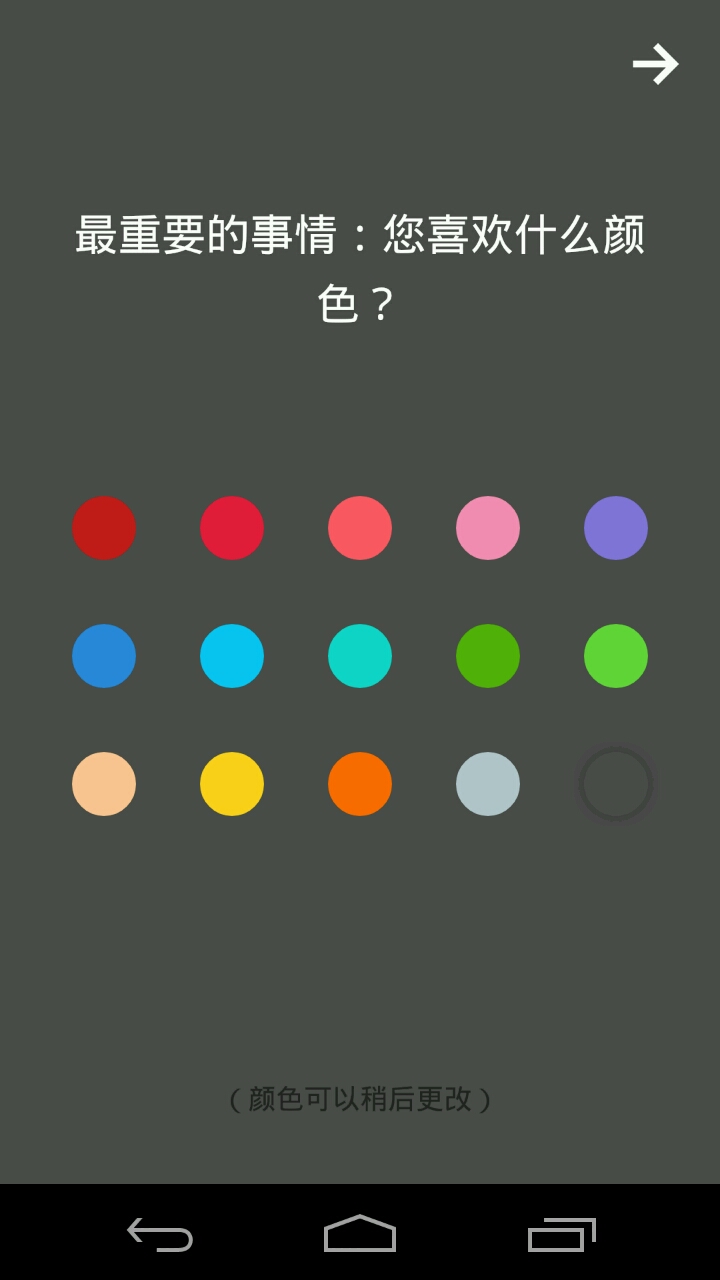Select the dark green color swatch

[488, 656]
